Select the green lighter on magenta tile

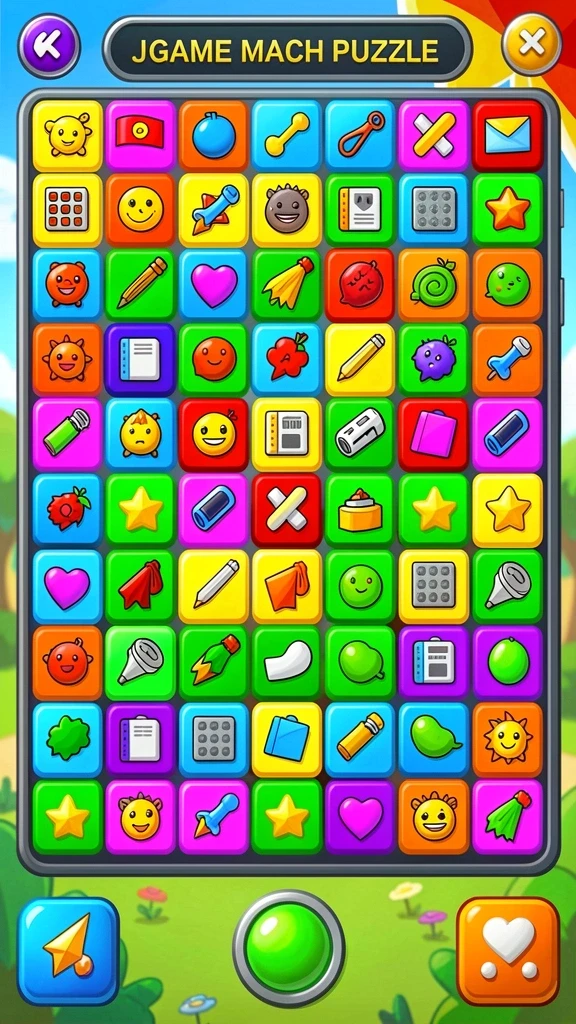pos(67,434)
